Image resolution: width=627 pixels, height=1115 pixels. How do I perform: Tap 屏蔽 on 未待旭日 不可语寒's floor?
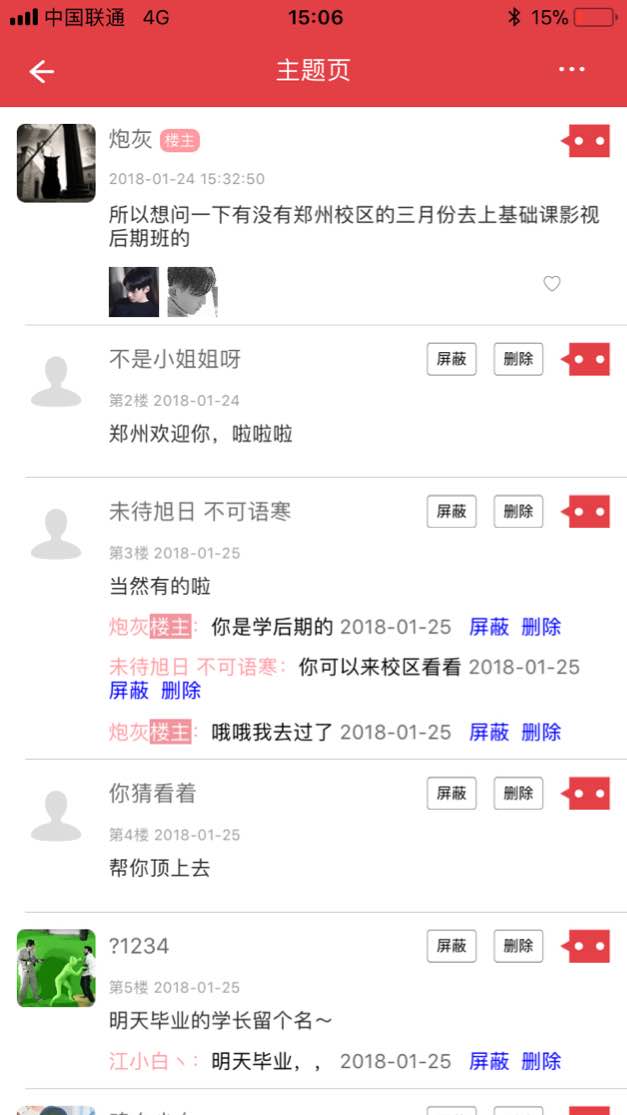coord(451,511)
